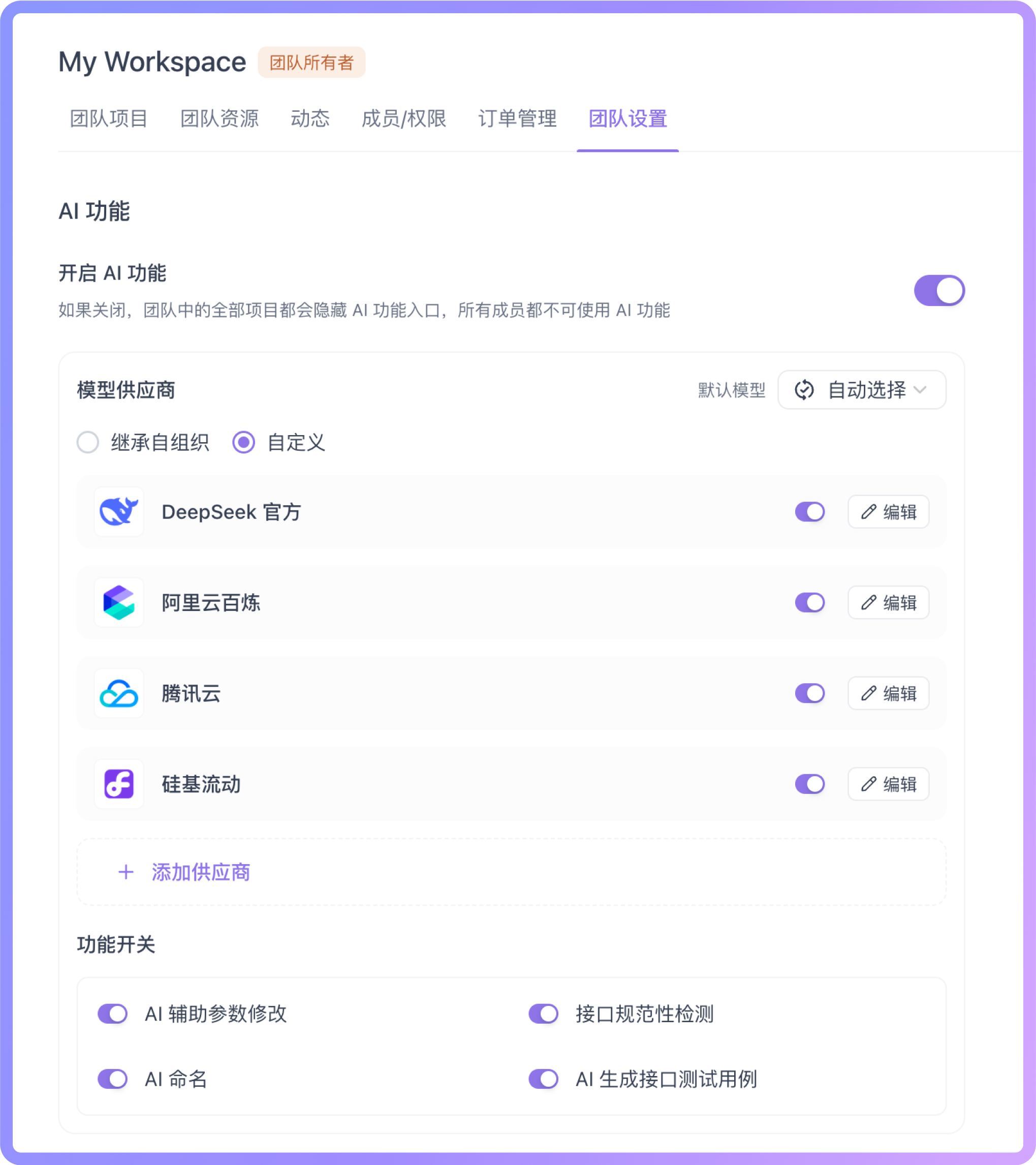
Task: Edit the DeepSeek 官方 provider
Action: point(888,512)
